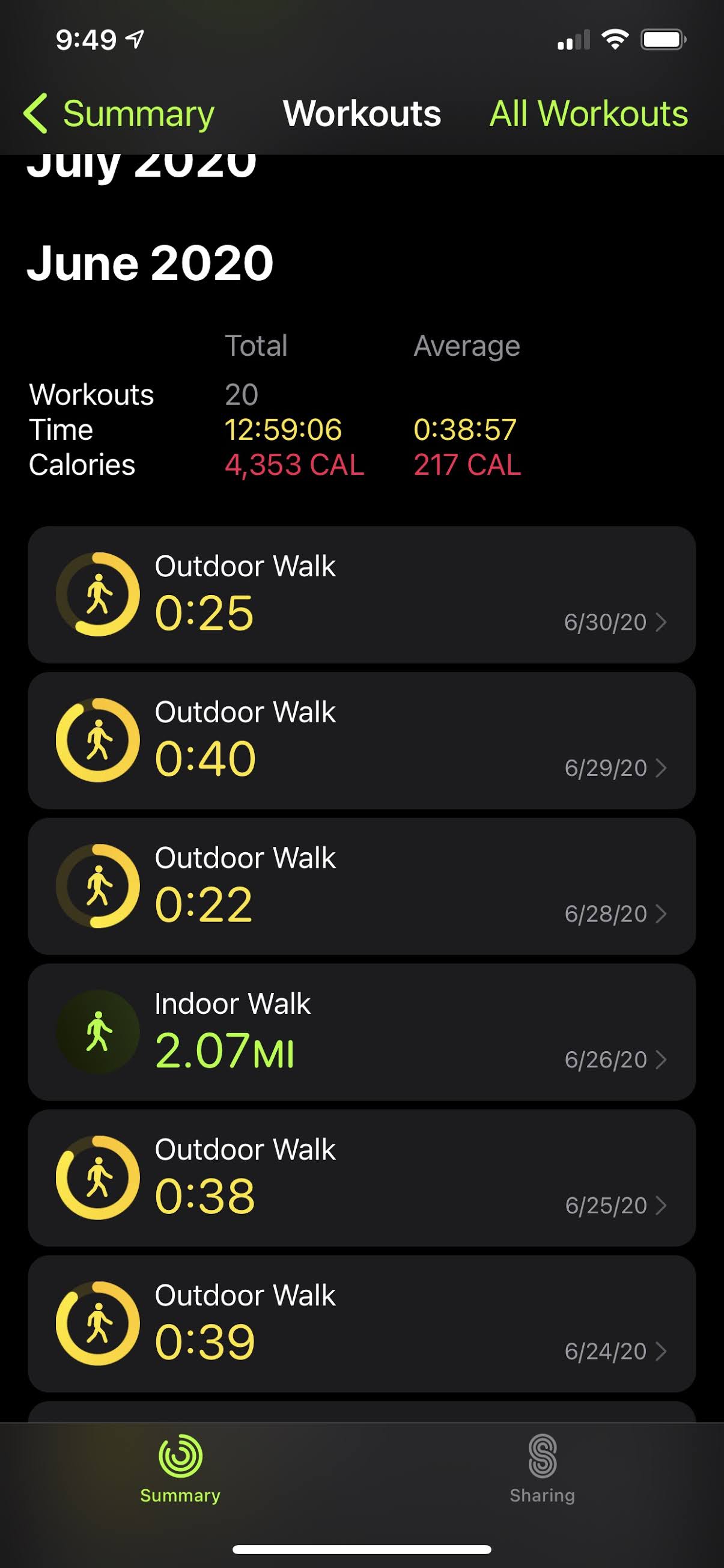View the Outdoor Walk from 6/24/20
Screen dimensions: 724x1568
tap(362, 1324)
